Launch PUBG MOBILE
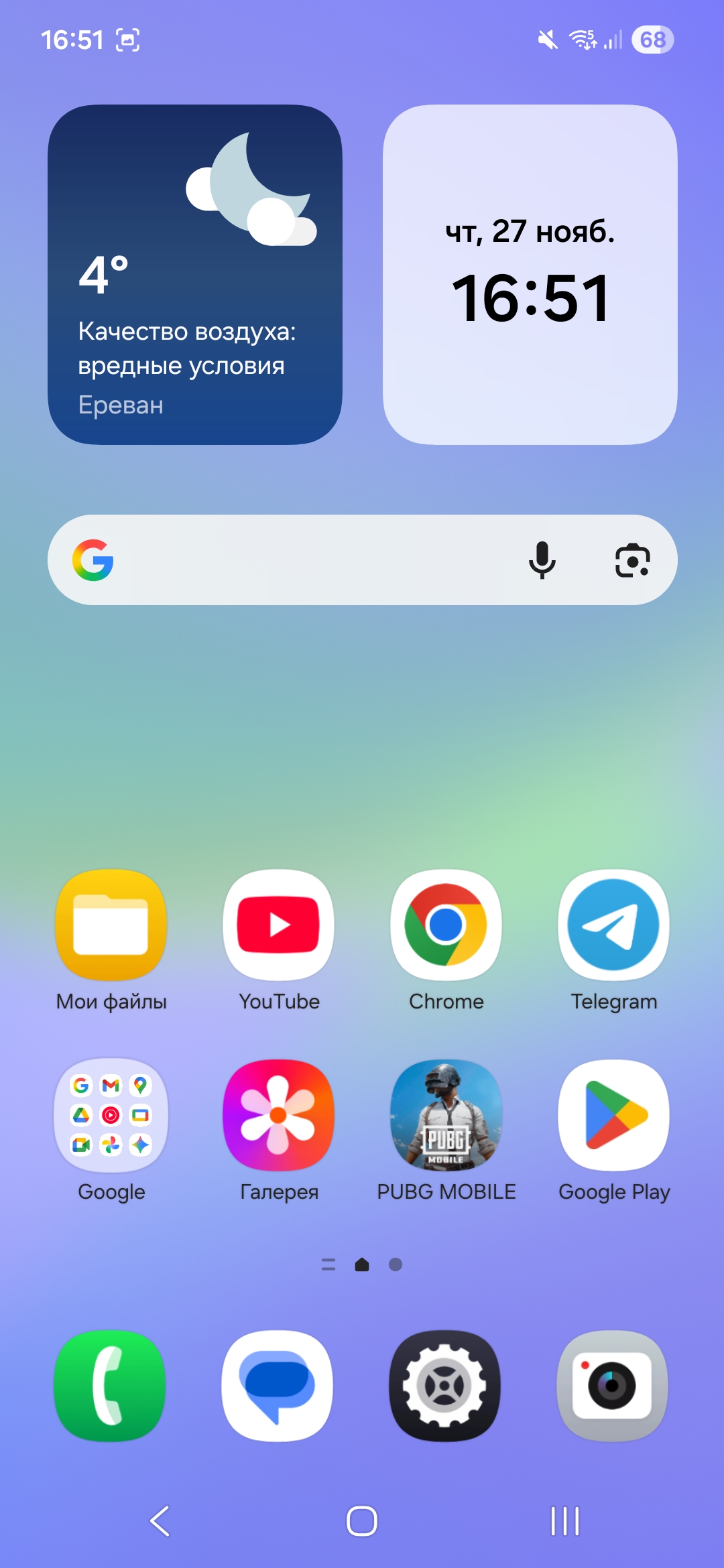Image resolution: width=724 pixels, height=1568 pixels. pyautogui.click(x=446, y=1115)
